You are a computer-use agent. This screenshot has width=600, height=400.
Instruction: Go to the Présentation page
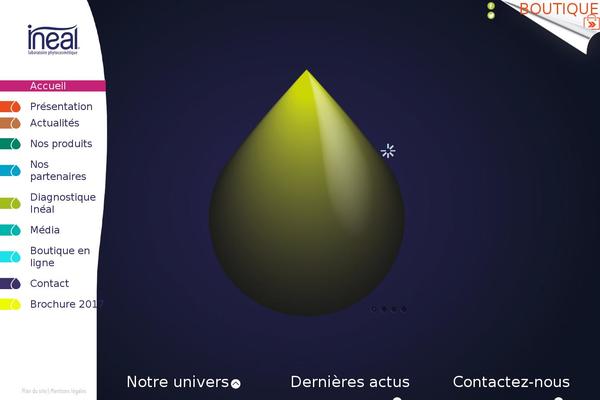60,106
